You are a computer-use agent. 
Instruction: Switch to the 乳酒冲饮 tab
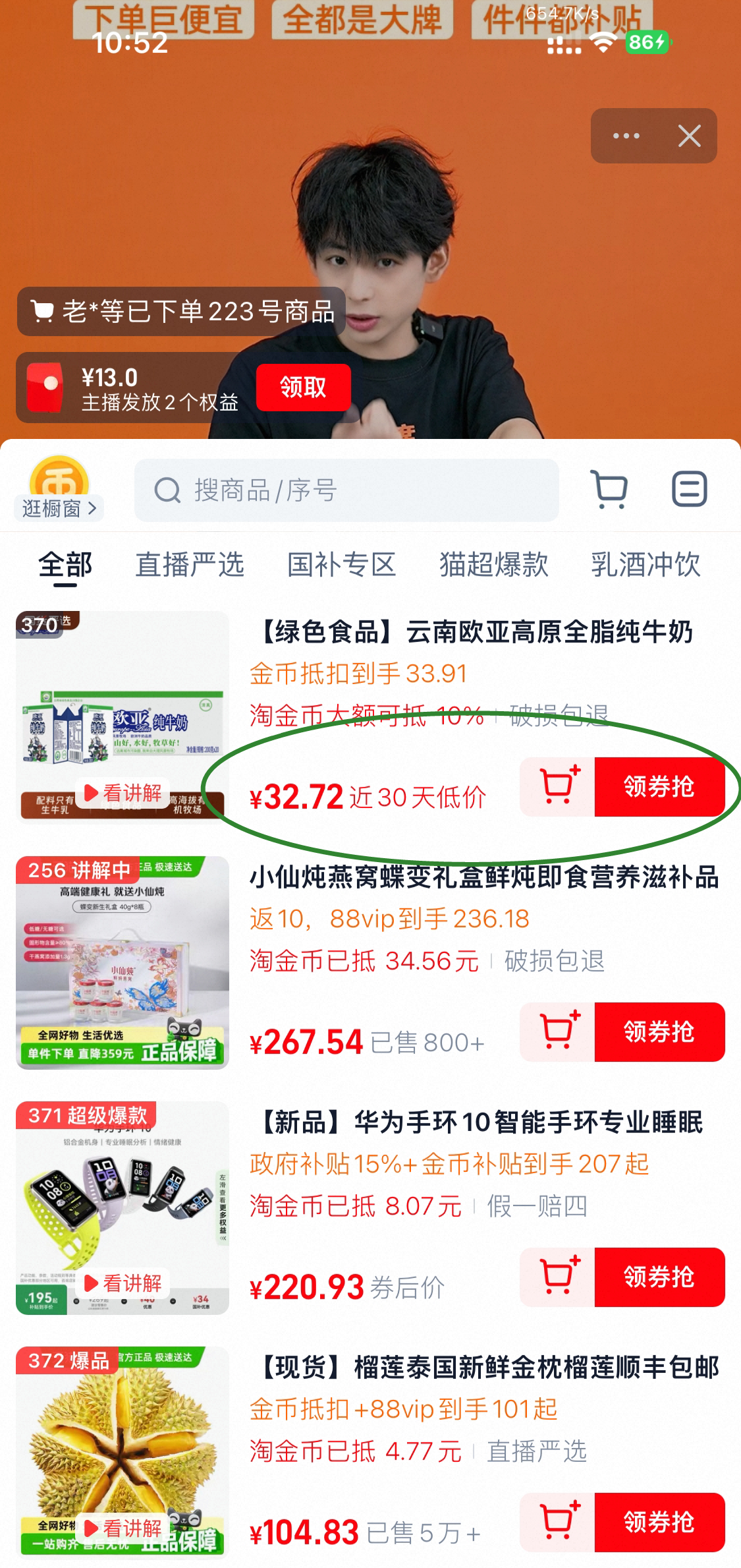pos(645,565)
